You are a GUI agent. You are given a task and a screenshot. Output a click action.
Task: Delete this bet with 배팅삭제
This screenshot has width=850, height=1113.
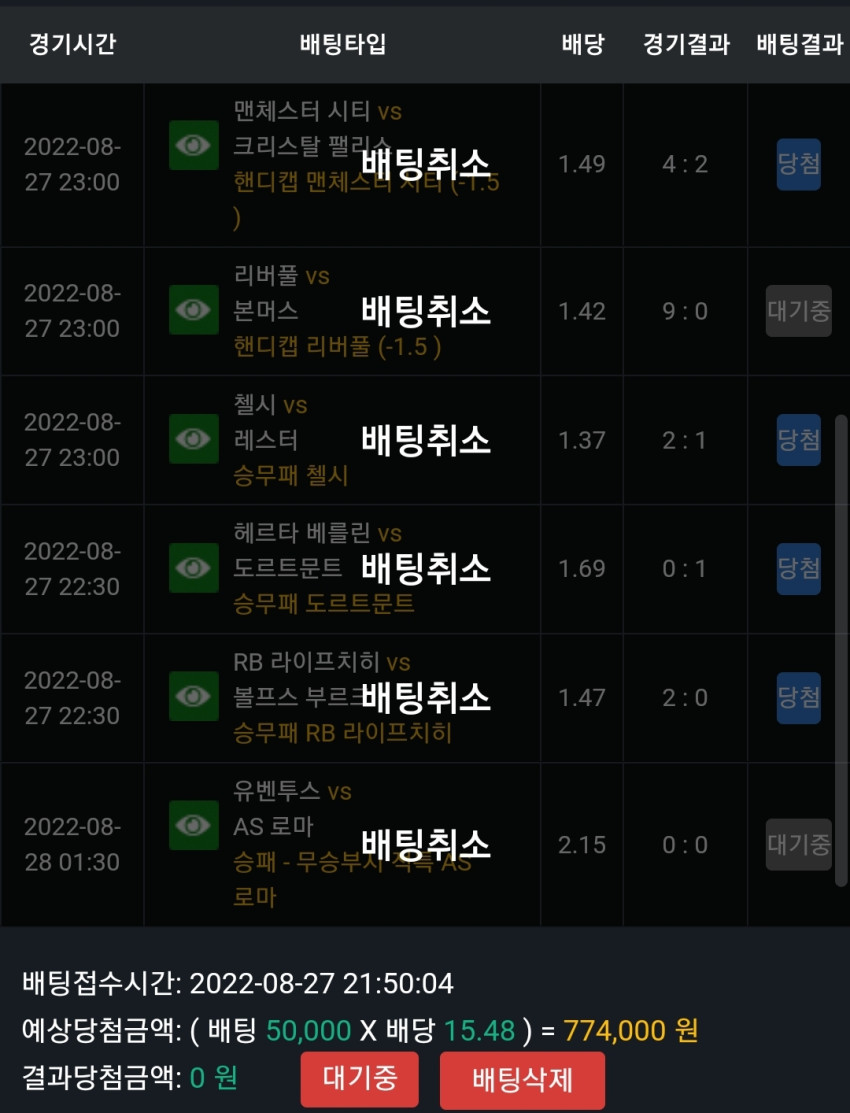522,1080
